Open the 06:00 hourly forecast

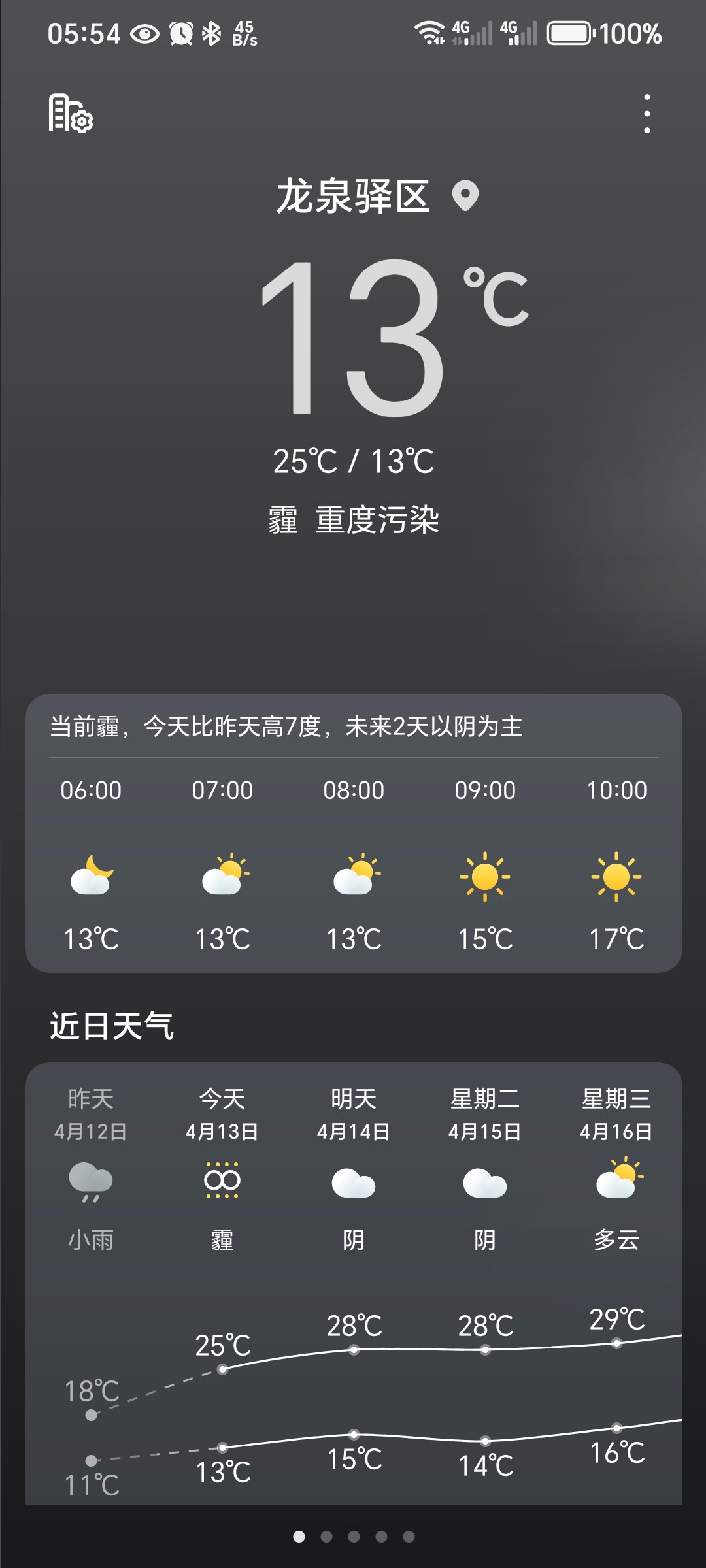pos(91,864)
